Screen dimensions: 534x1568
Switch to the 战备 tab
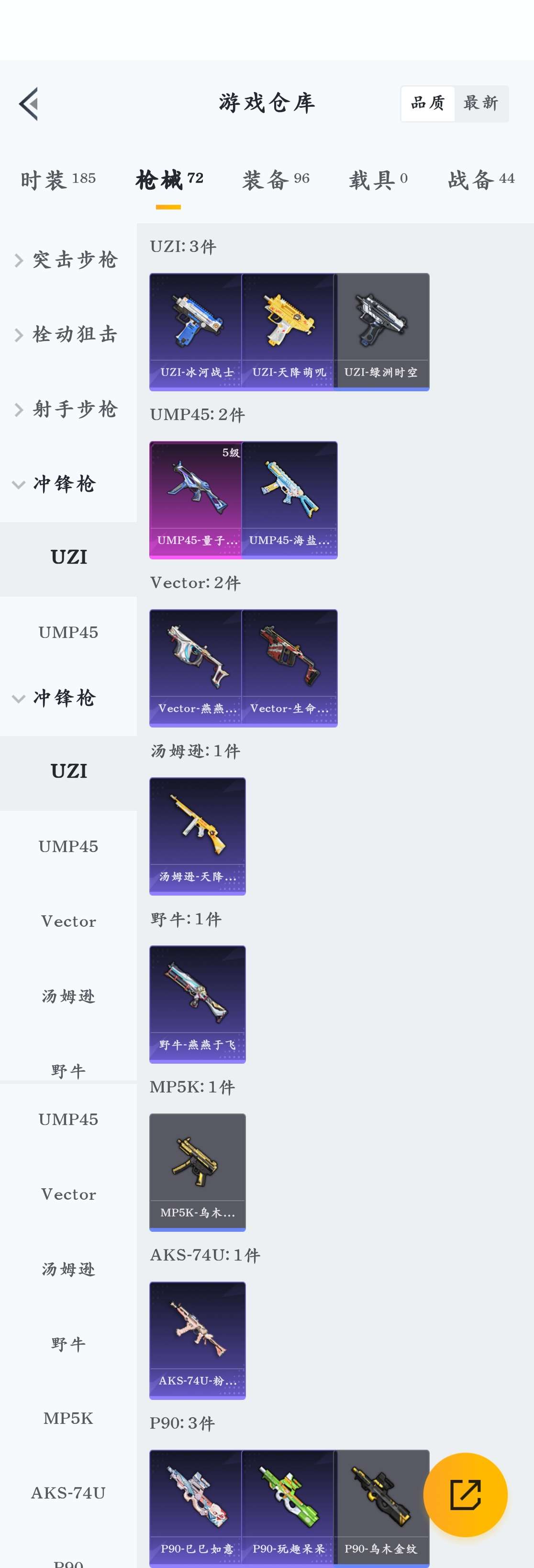click(480, 179)
